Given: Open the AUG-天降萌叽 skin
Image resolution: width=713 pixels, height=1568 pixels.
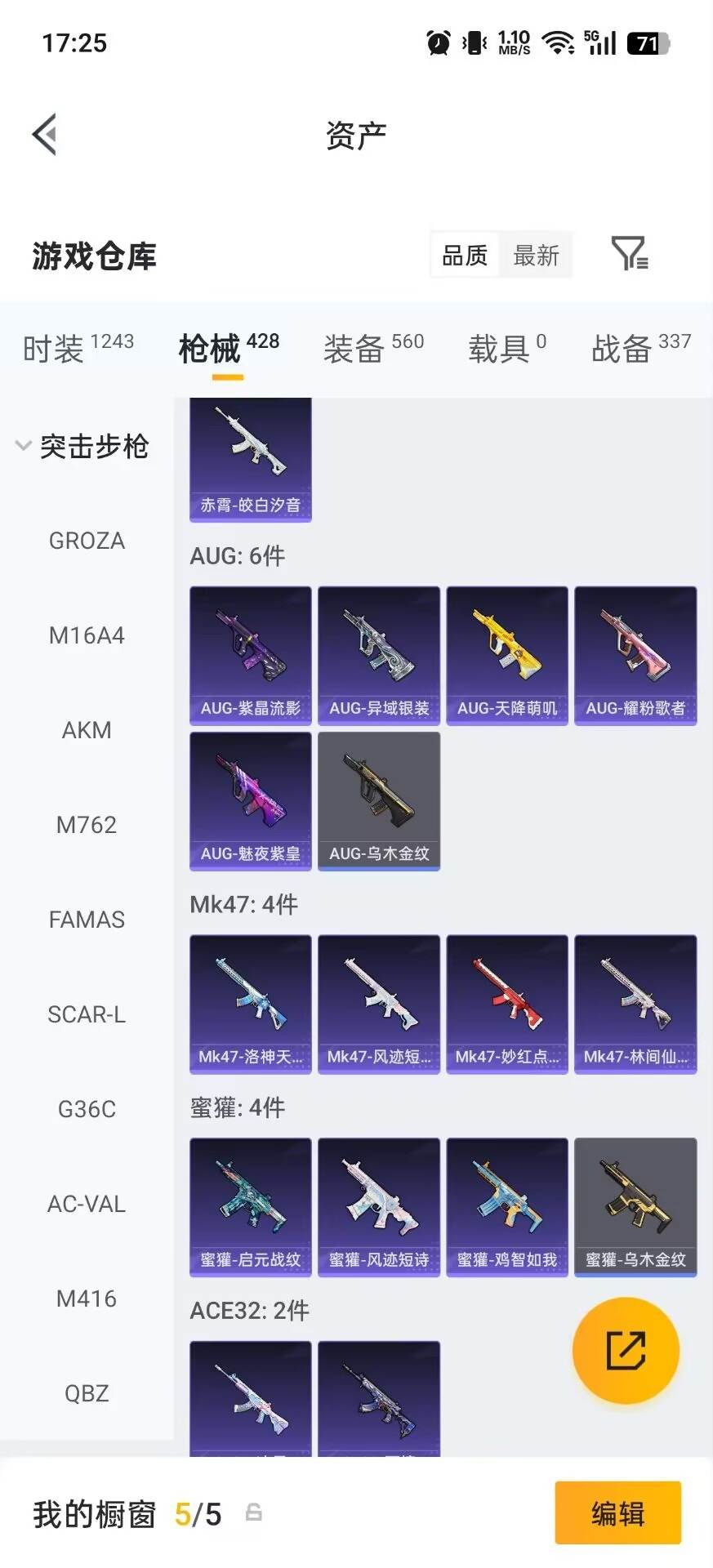Looking at the screenshot, I should pyautogui.click(x=507, y=655).
